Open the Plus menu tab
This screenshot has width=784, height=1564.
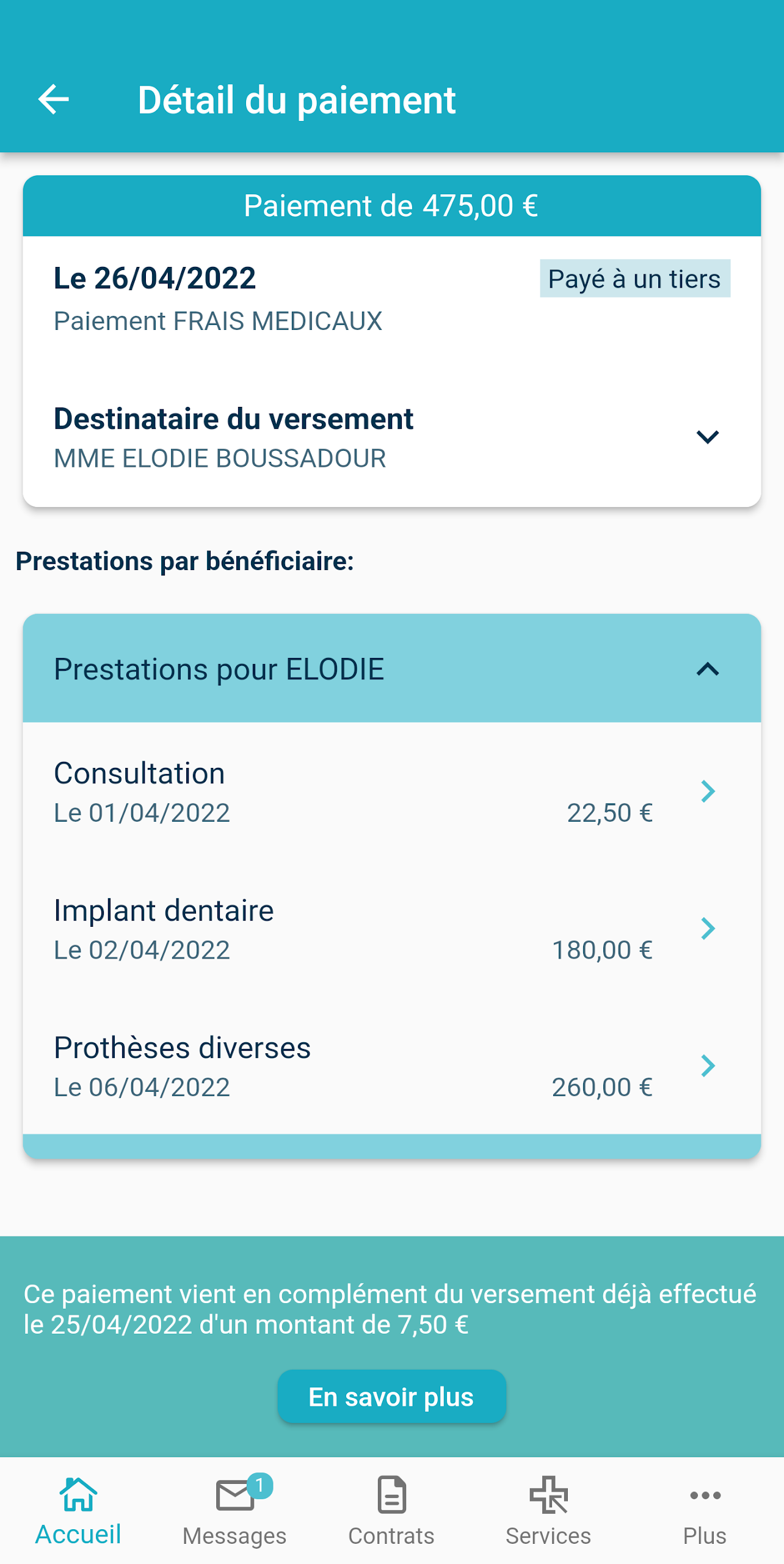[x=705, y=1510]
